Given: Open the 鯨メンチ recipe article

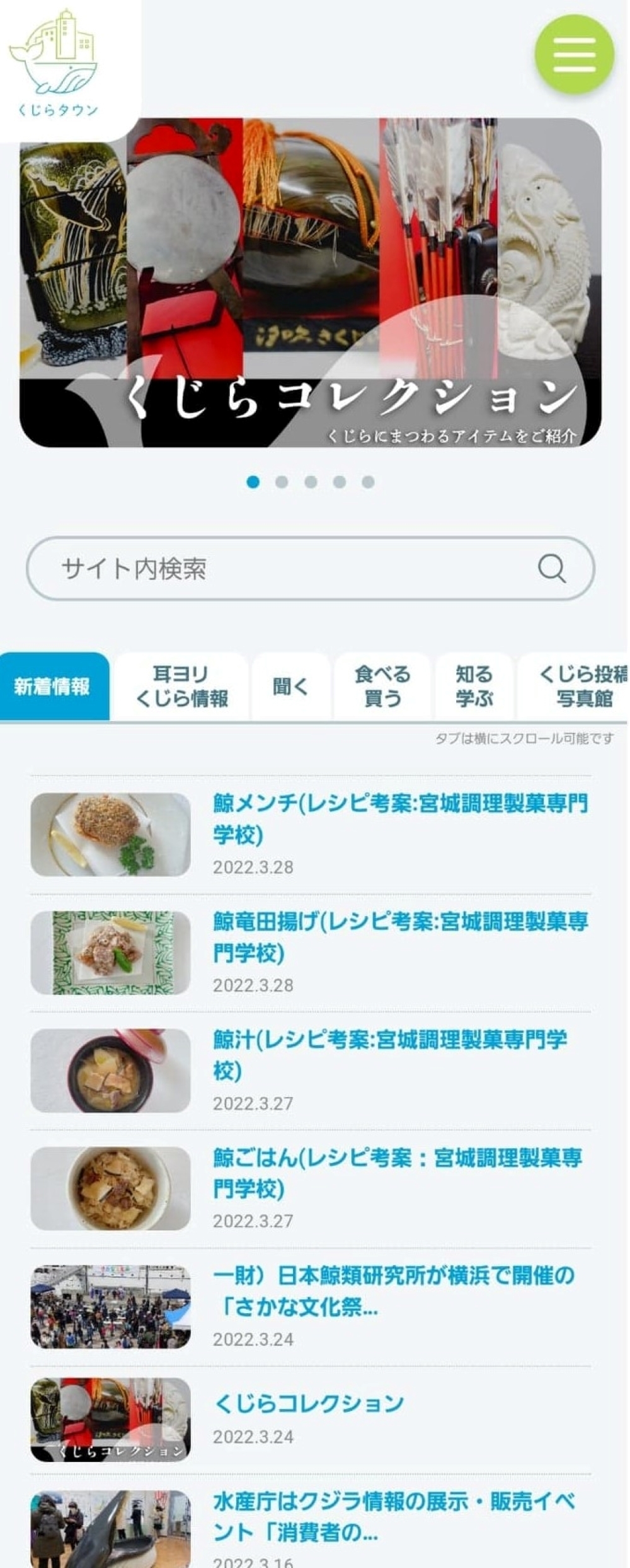Looking at the screenshot, I should 399,818.
